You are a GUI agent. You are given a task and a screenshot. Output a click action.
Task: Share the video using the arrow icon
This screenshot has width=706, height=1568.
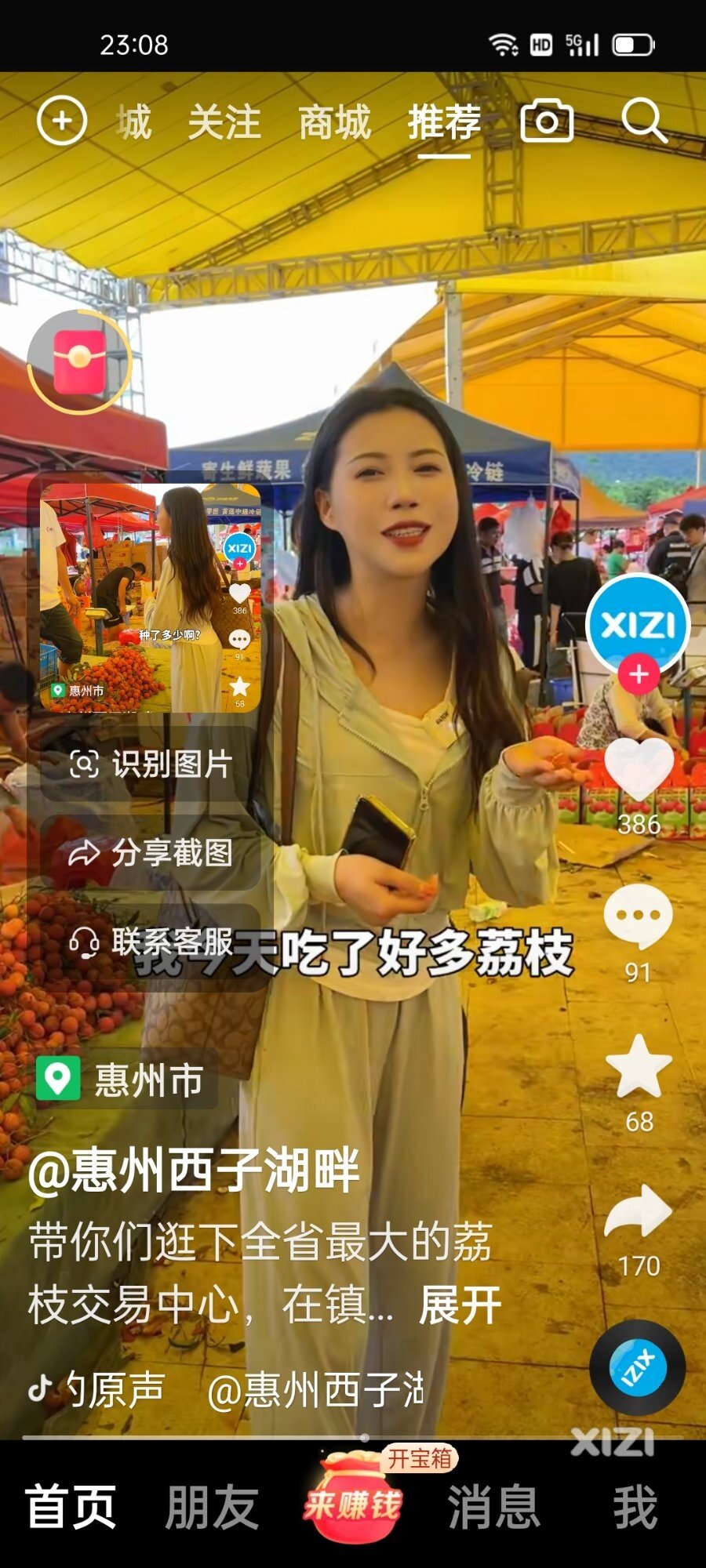(x=639, y=1211)
